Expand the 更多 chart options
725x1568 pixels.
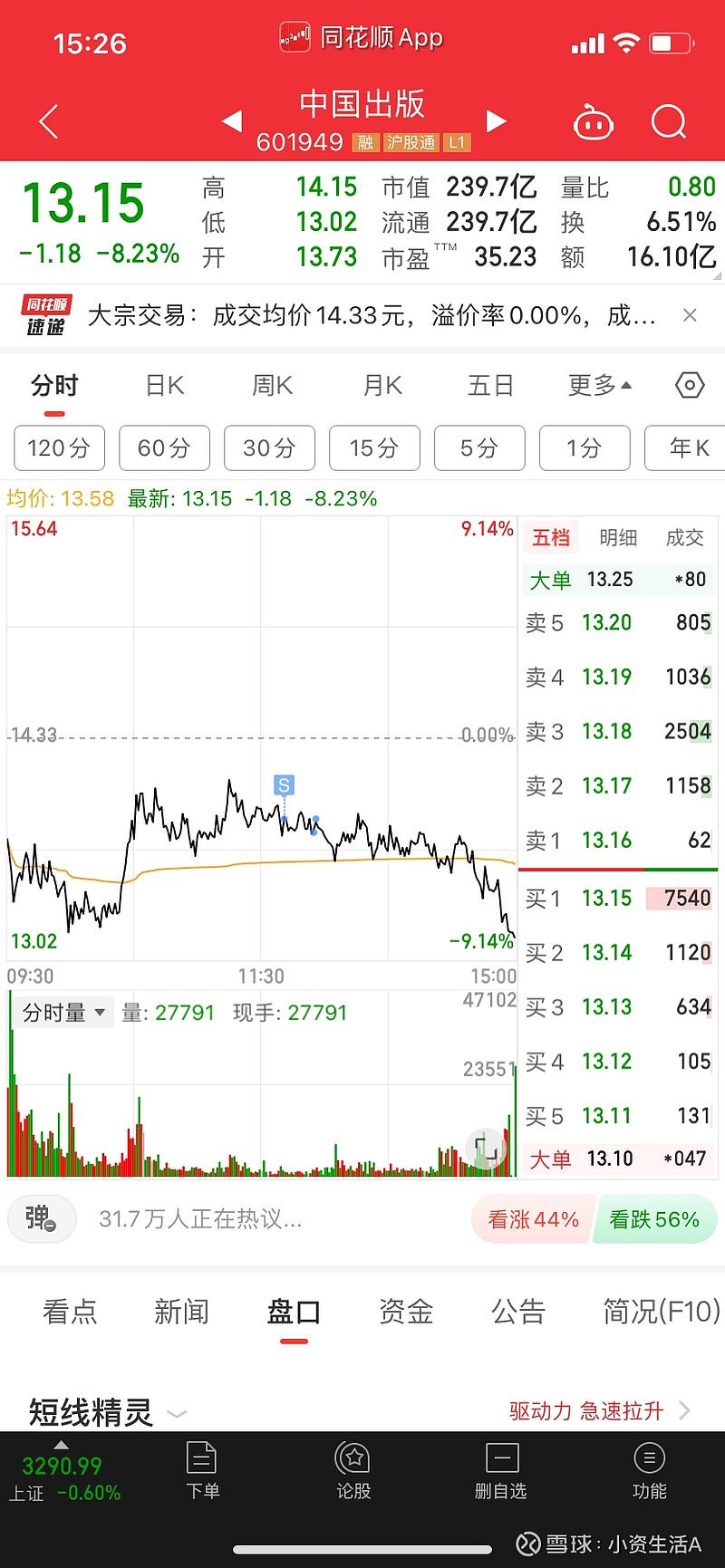599,386
